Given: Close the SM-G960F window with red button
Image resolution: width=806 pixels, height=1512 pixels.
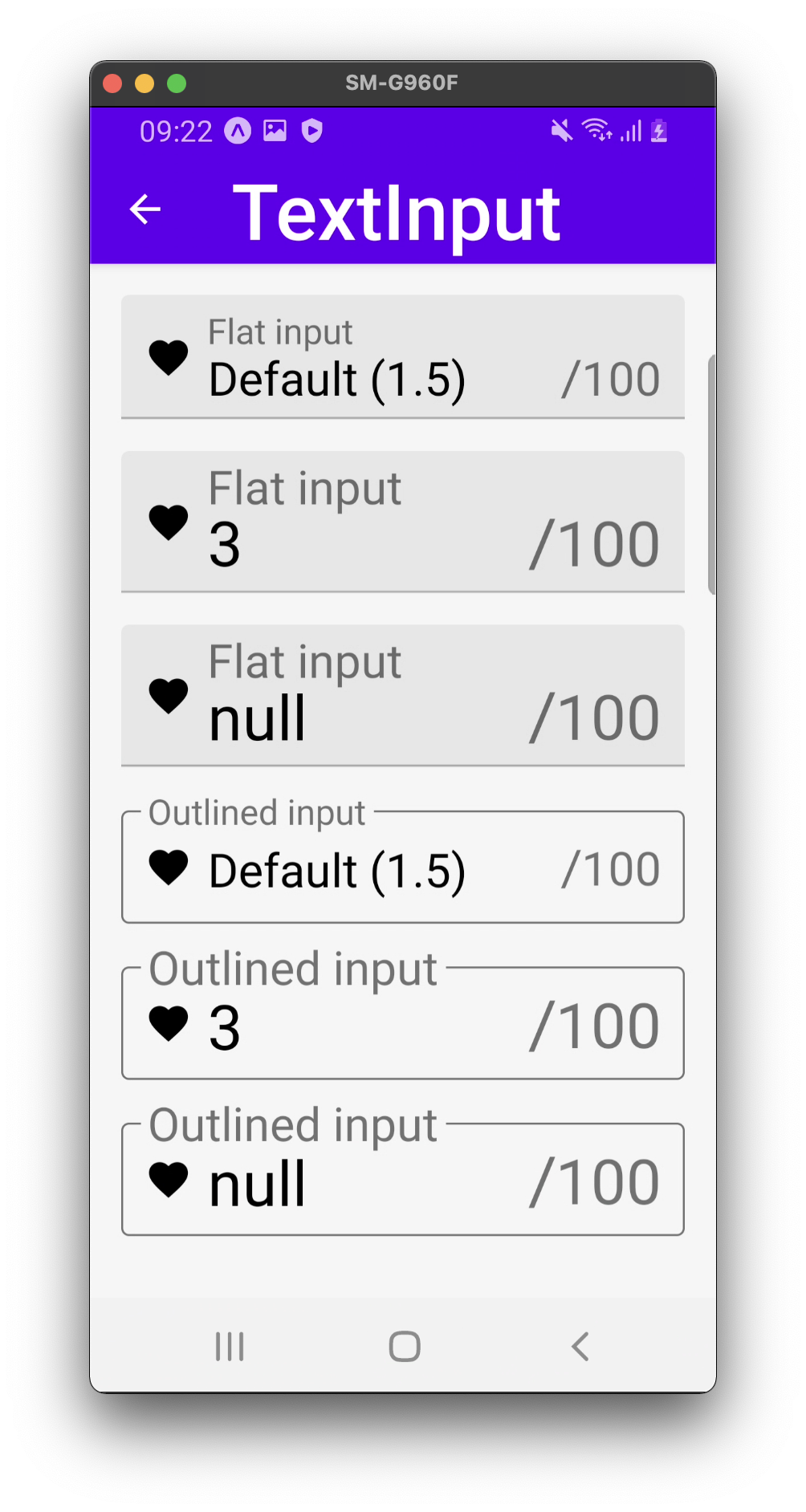Looking at the screenshot, I should coord(112,83).
